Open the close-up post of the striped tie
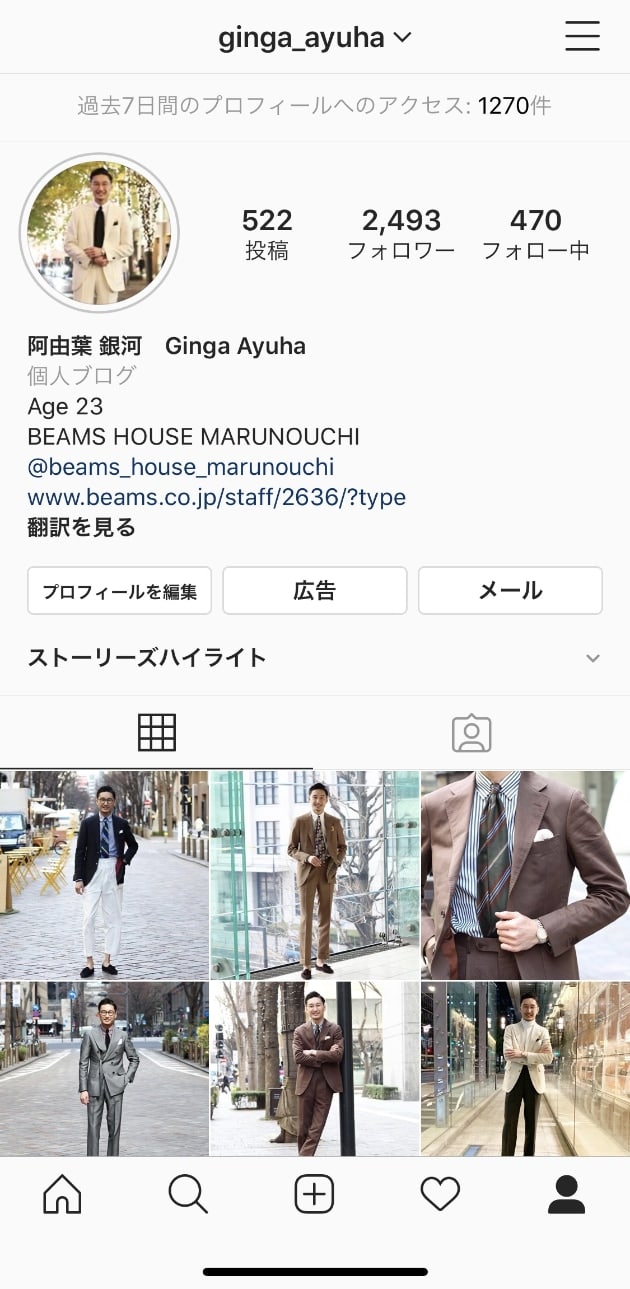Image resolution: width=630 pixels, height=1289 pixels. click(x=525, y=875)
